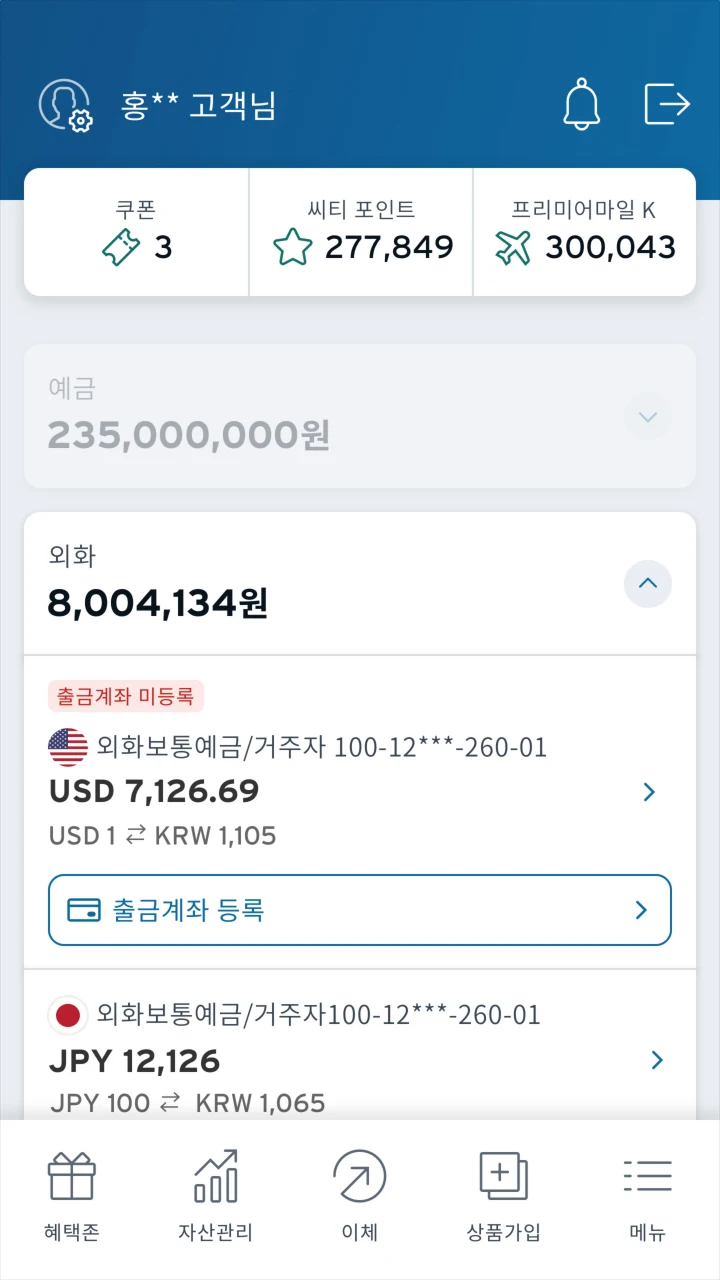Open profile settings icon
This screenshot has height=1280, width=720.
65,105
